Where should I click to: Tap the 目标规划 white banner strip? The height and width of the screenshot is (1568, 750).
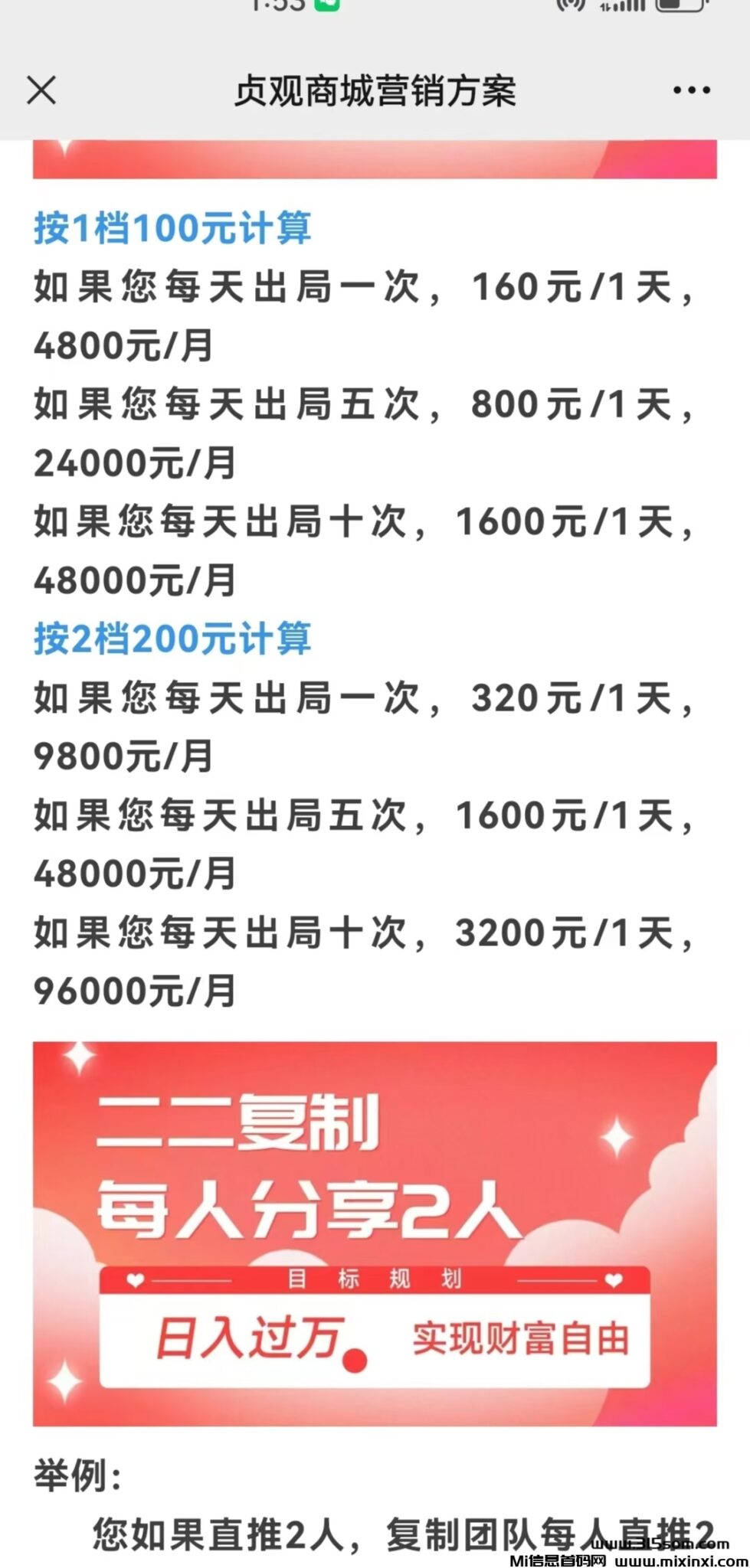coord(375,1277)
